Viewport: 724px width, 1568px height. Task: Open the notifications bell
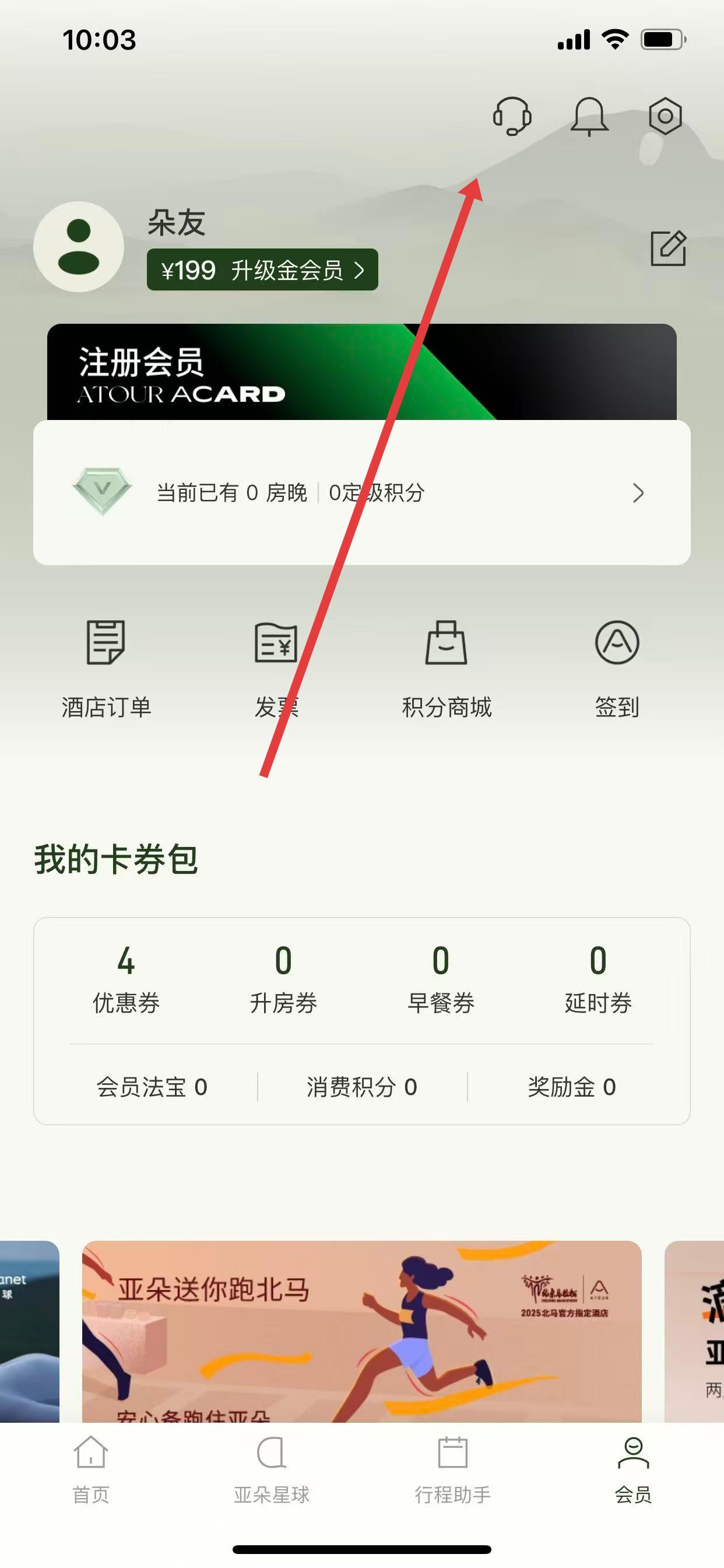coord(589,116)
